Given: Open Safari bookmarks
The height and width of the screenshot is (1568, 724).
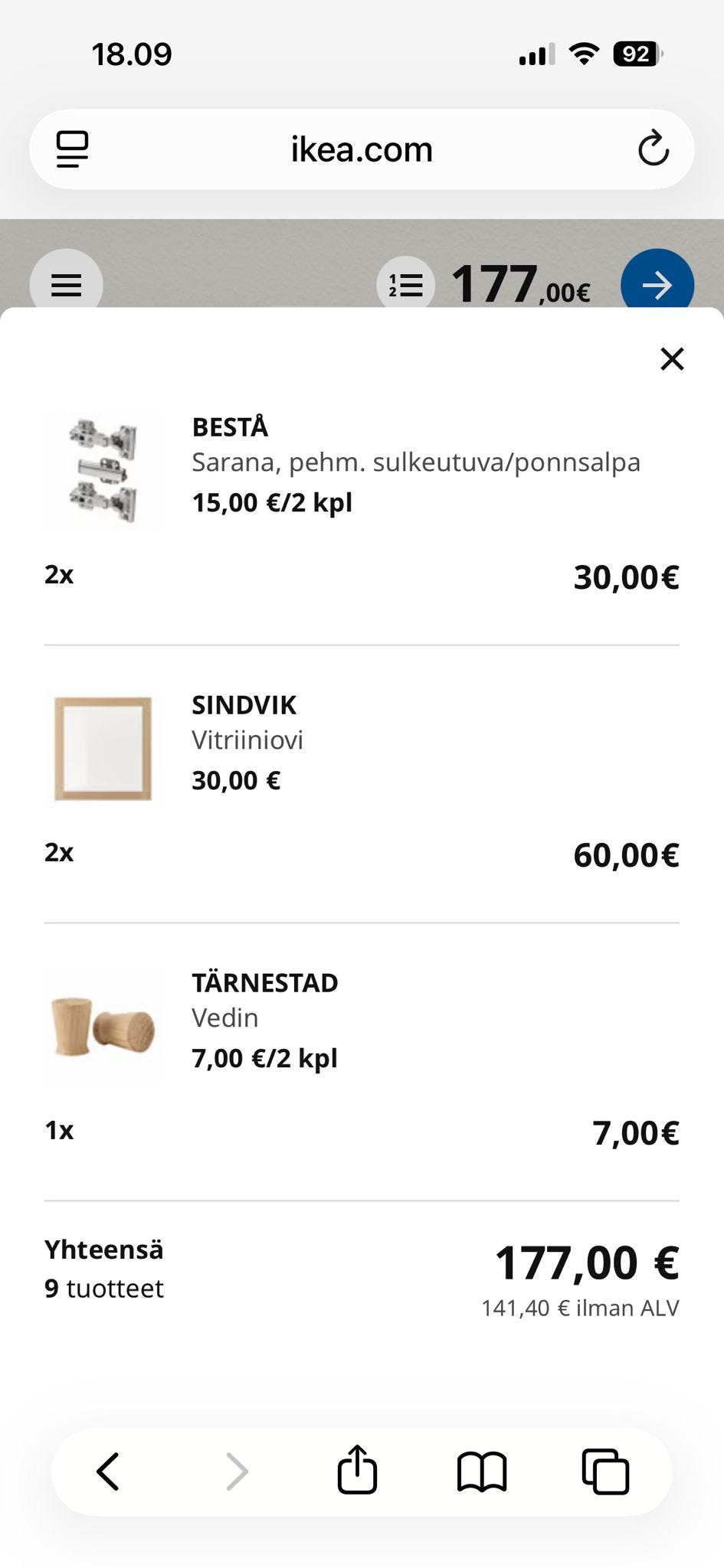Looking at the screenshot, I should (x=482, y=1472).
